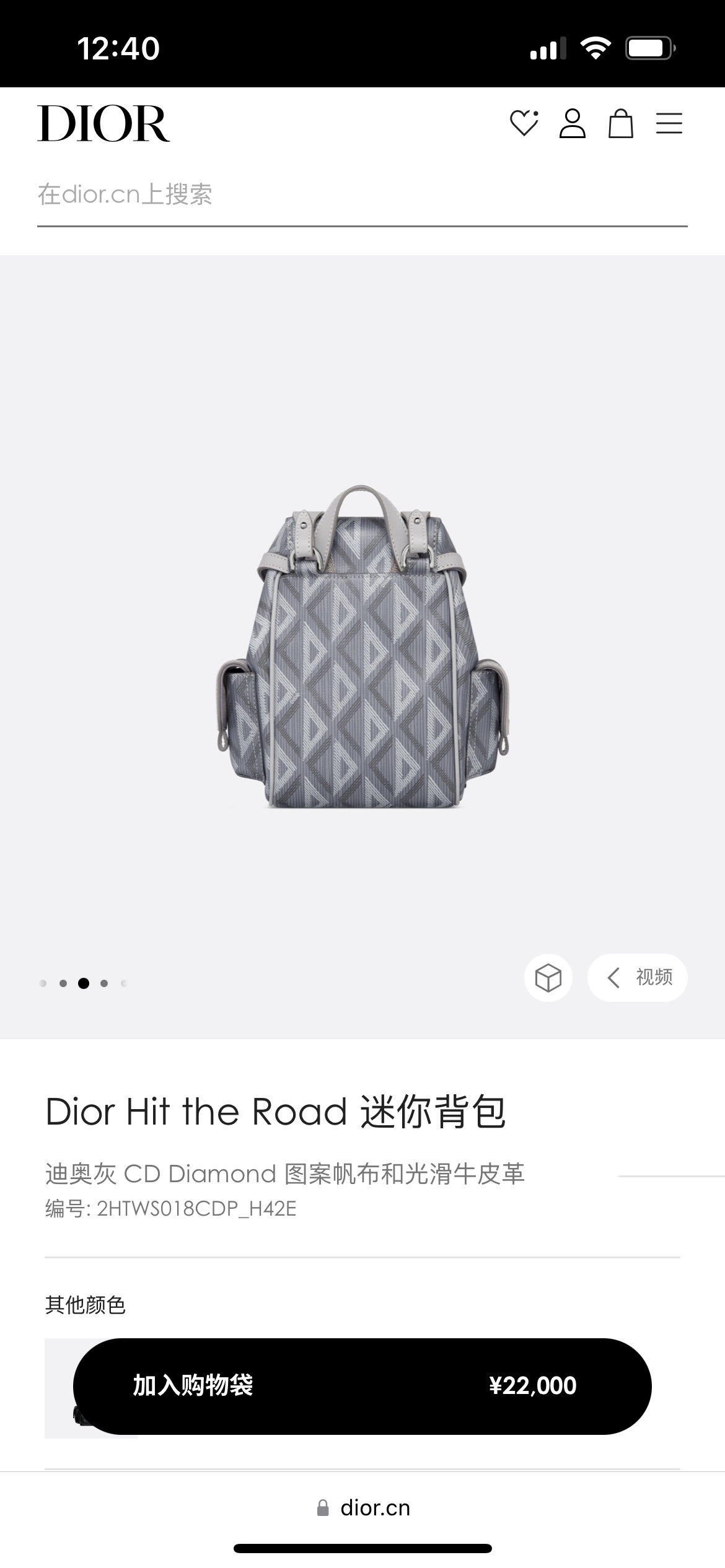Tap the dior.cn search field
Image resolution: width=725 pixels, height=1568 pixels.
(362, 195)
